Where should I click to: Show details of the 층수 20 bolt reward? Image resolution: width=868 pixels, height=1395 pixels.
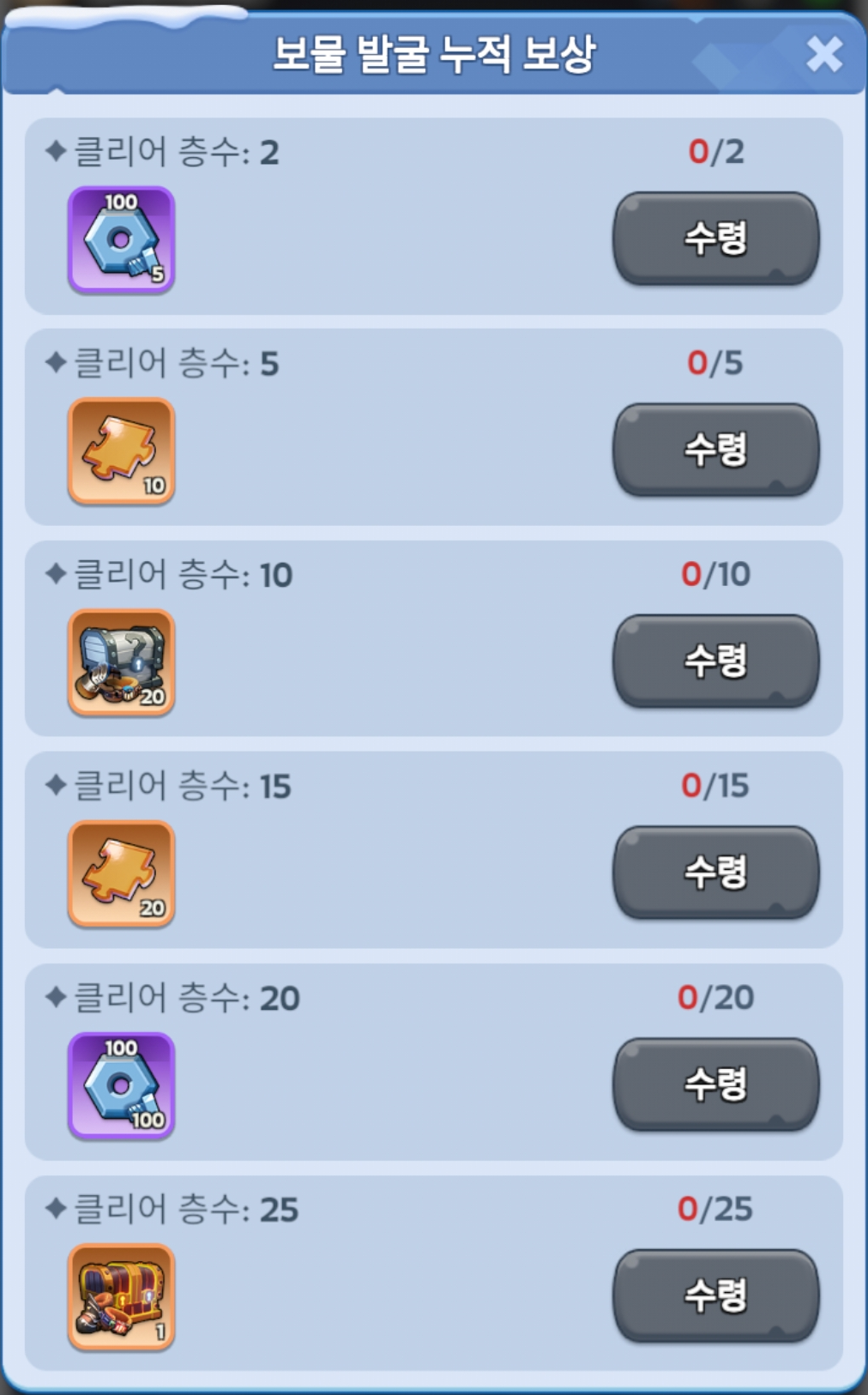tap(121, 1086)
